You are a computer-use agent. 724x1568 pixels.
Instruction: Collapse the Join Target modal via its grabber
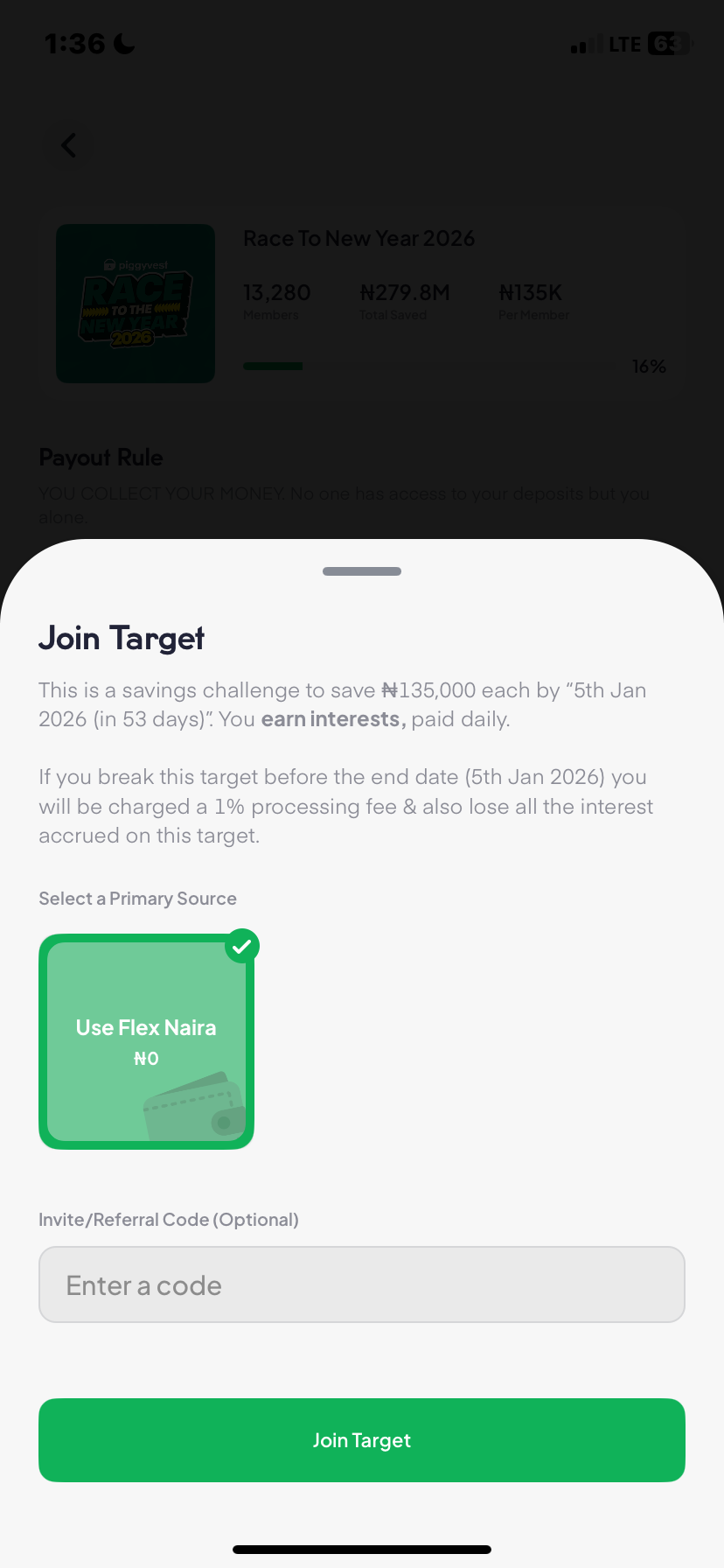(x=361, y=570)
